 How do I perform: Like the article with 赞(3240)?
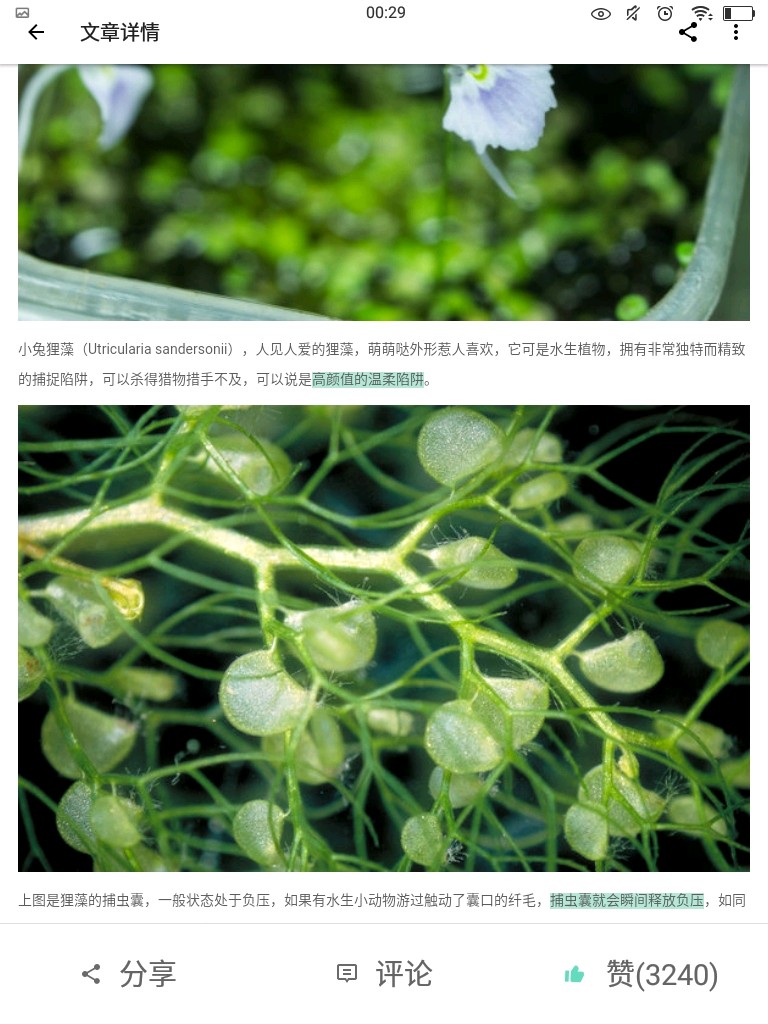pyautogui.click(x=641, y=974)
